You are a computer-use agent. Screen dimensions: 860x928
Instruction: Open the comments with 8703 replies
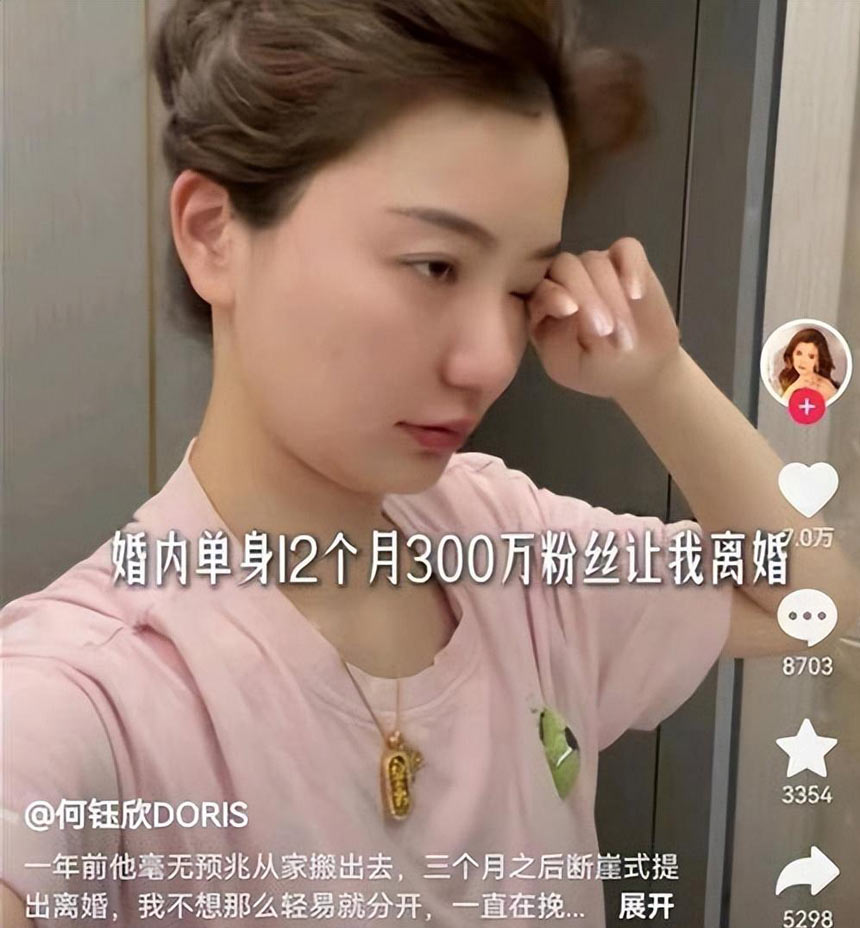[807, 618]
